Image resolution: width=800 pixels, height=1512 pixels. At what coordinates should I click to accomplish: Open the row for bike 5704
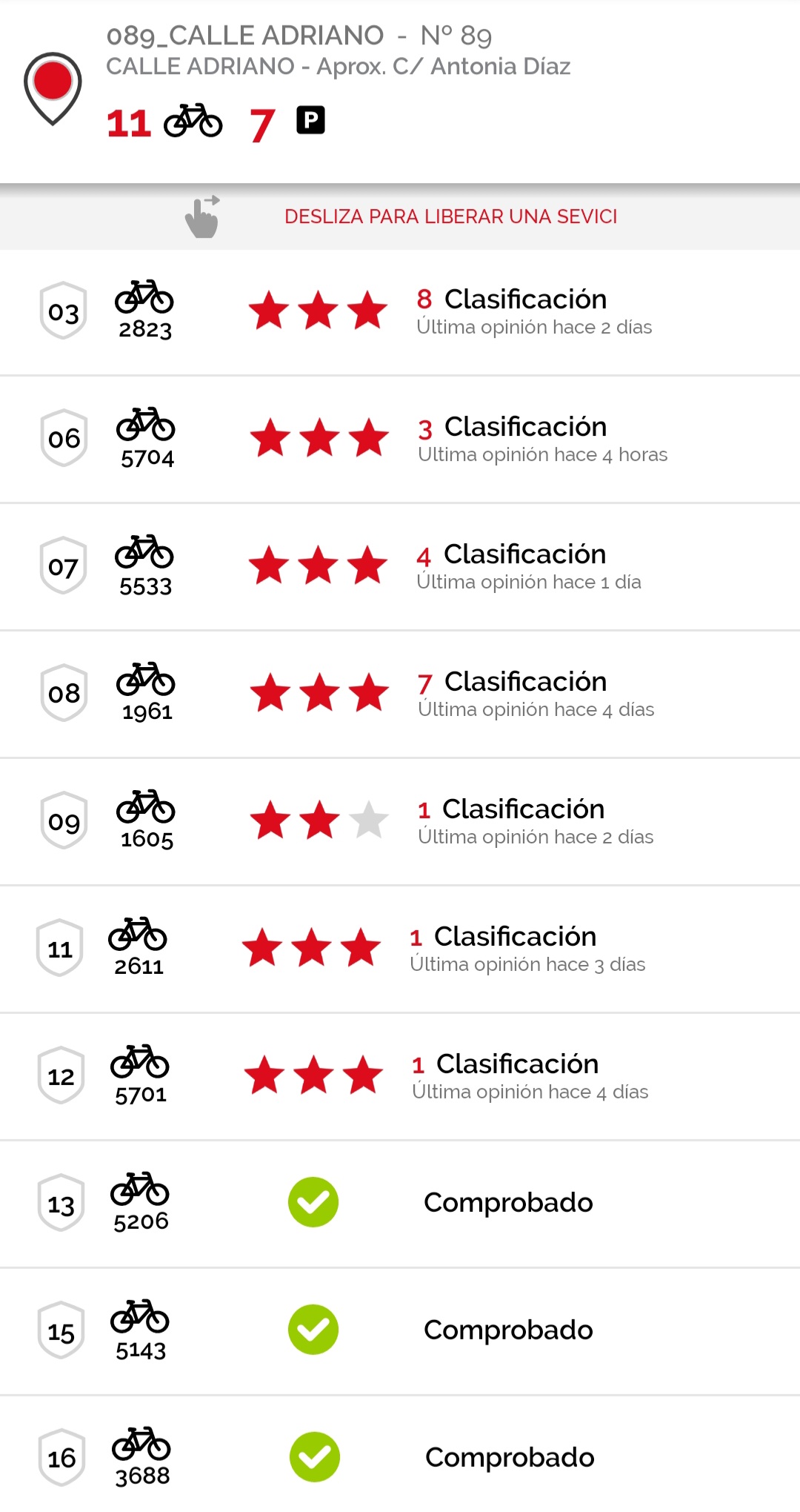coord(400,440)
